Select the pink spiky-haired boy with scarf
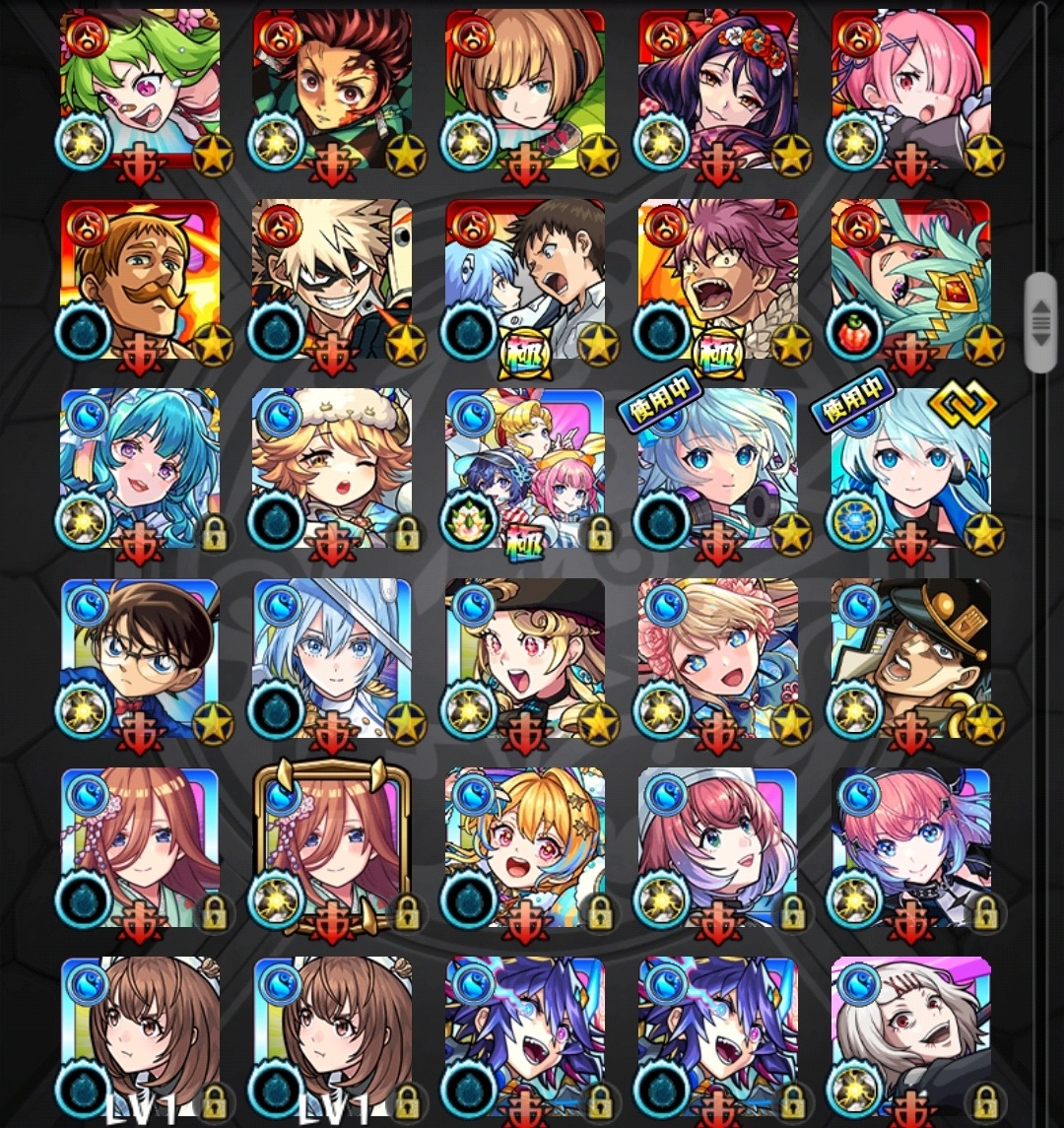1064x1128 pixels. [718, 281]
